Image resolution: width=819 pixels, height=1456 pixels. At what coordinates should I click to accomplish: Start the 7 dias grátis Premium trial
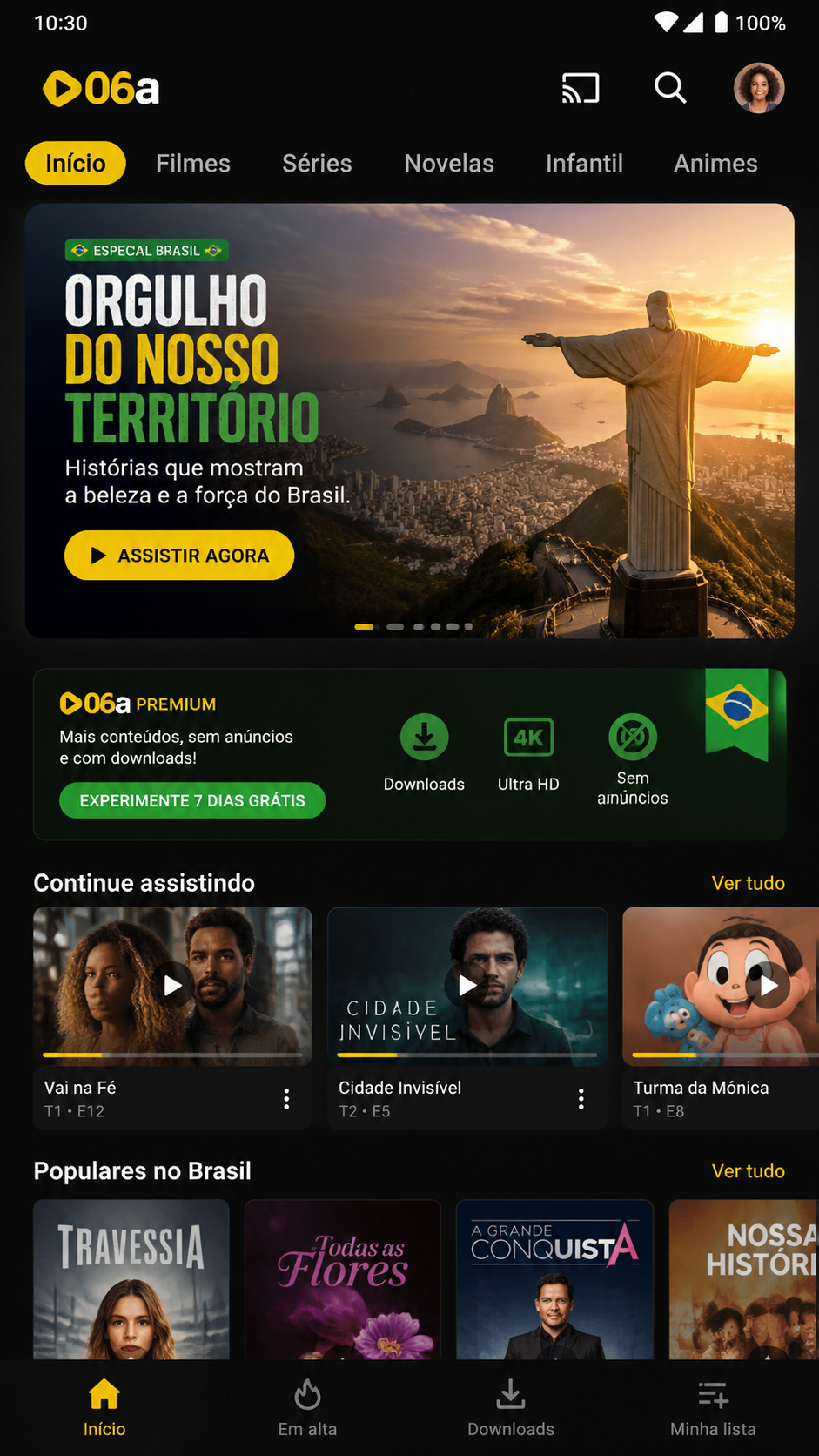click(192, 800)
